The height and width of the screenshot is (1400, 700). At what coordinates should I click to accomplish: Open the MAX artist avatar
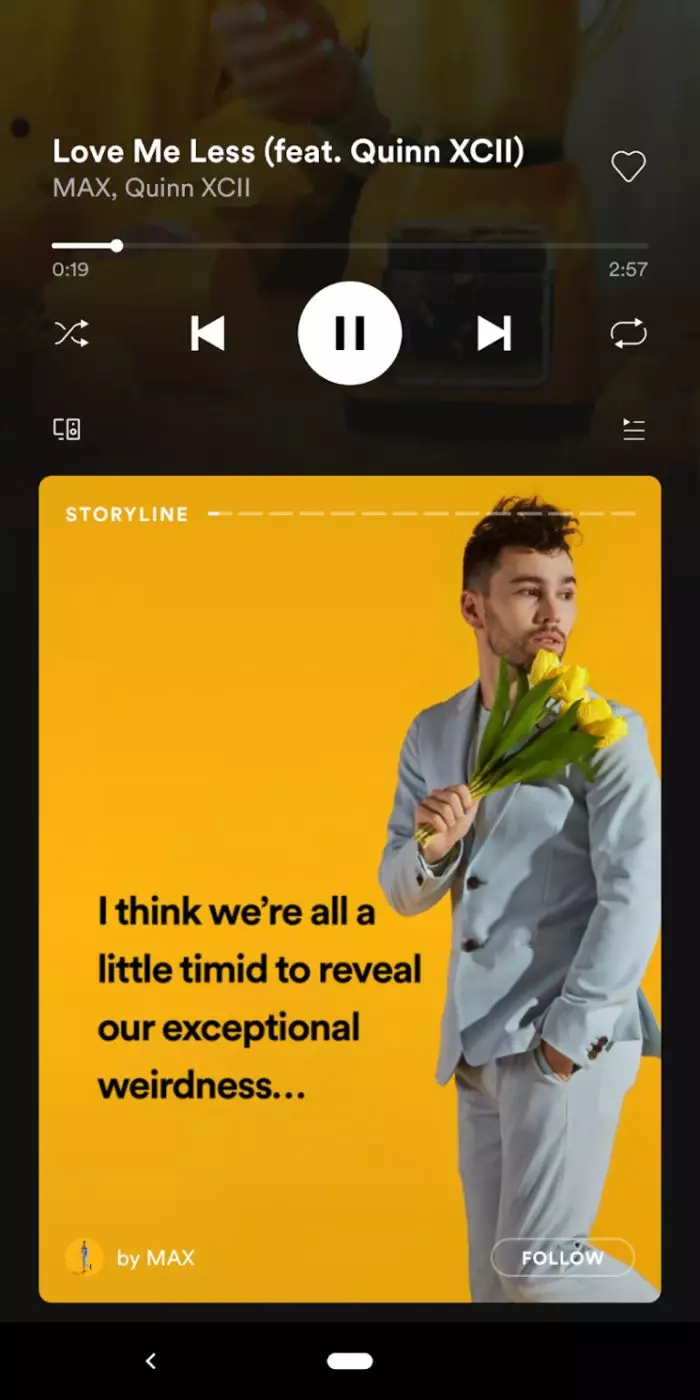click(84, 1257)
